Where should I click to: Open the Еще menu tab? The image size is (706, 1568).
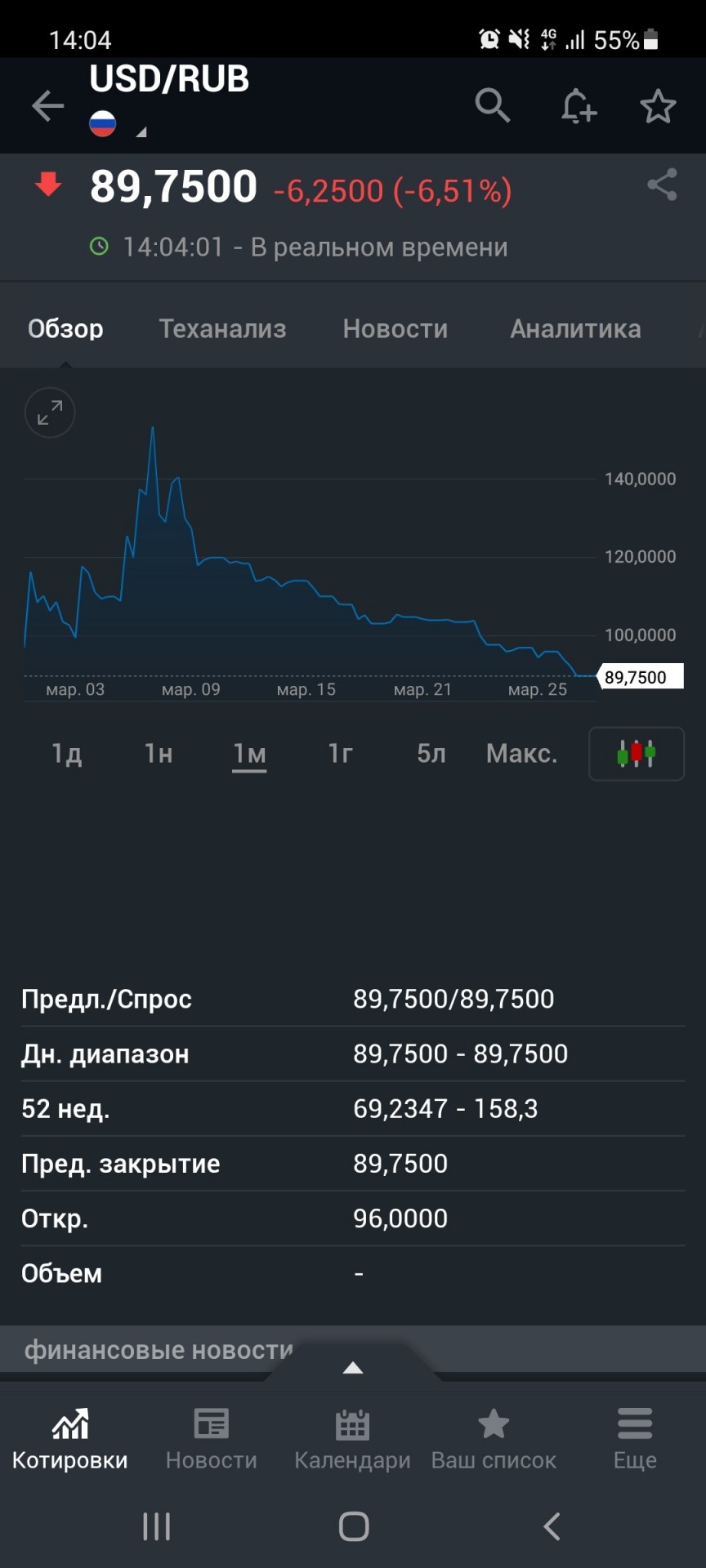[635, 1439]
